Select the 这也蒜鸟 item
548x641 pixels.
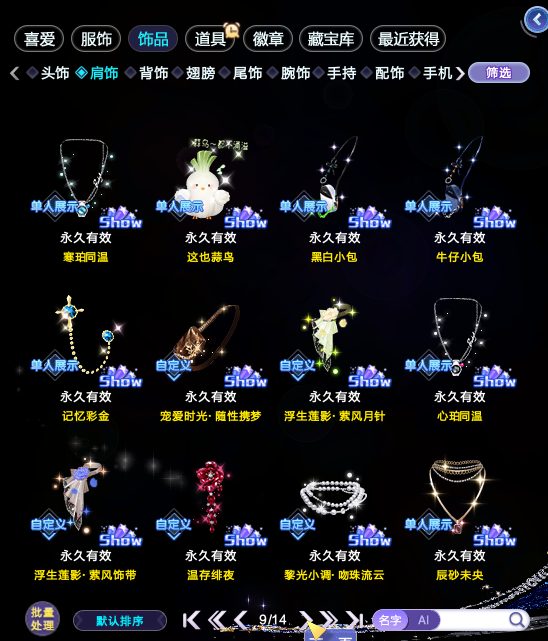tap(210, 200)
